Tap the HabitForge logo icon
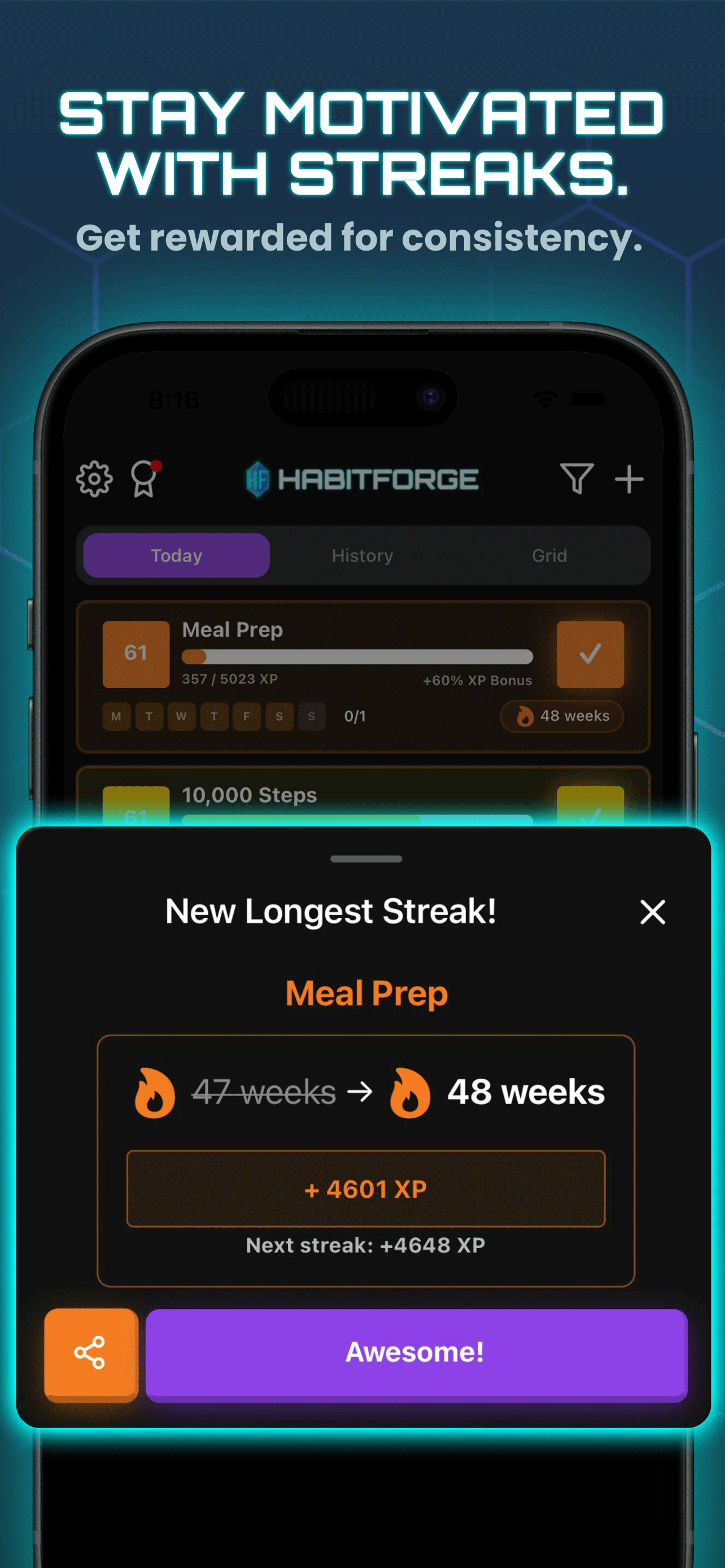Image resolution: width=725 pixels, height=1568 pixels. (x=259, y=480)
